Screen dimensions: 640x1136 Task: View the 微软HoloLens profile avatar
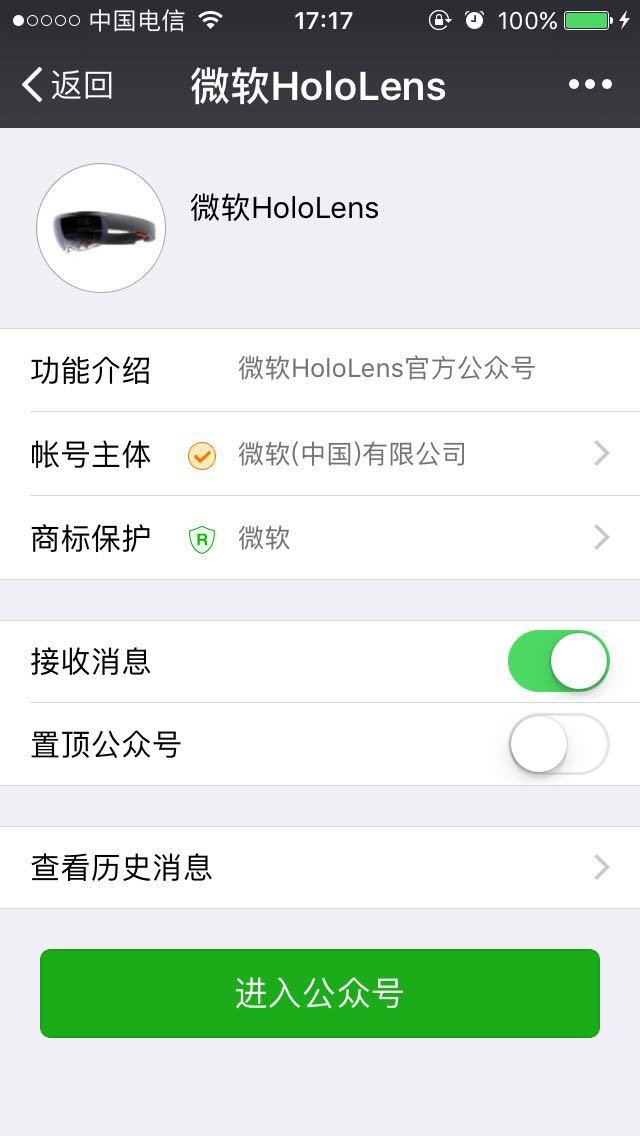(x=101, y=228)
